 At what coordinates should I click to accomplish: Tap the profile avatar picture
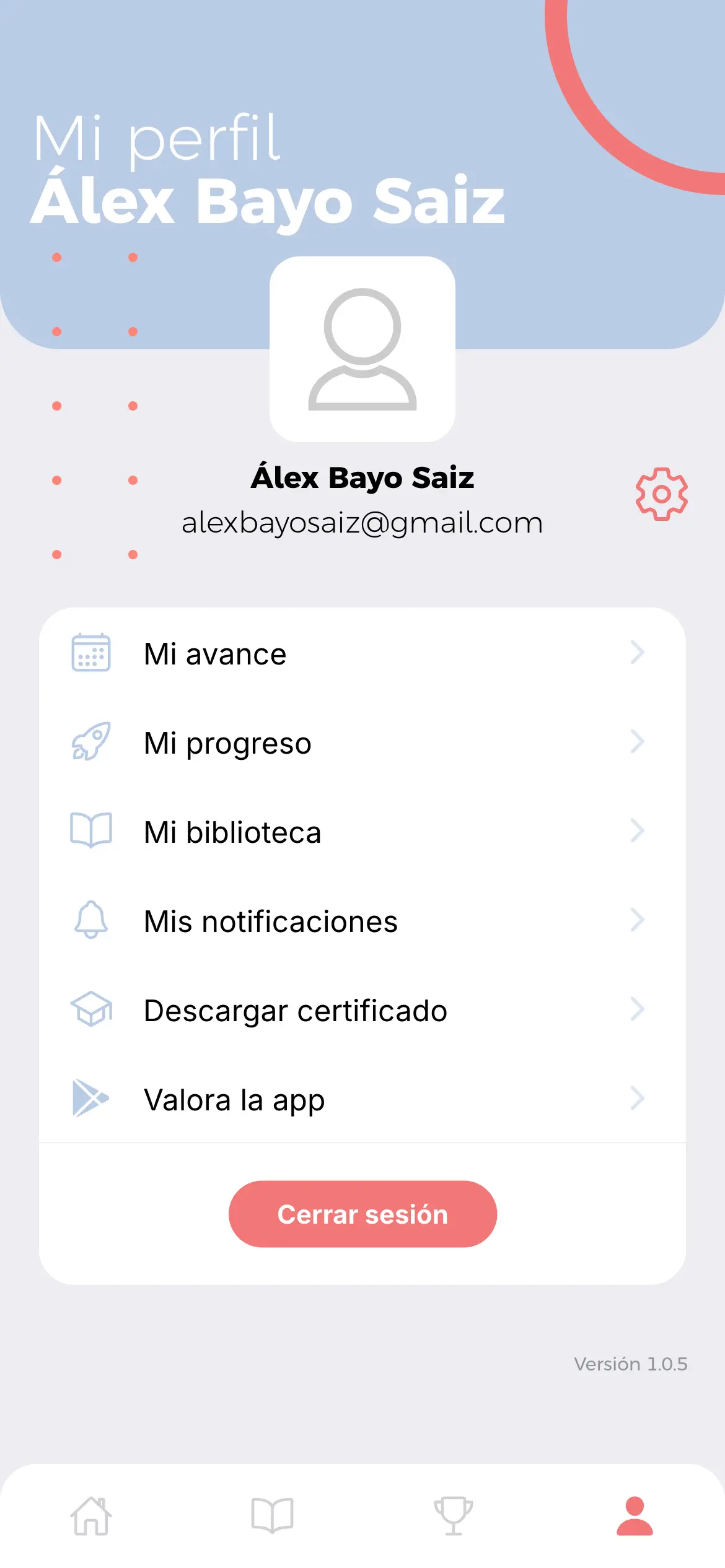[362, 349]
